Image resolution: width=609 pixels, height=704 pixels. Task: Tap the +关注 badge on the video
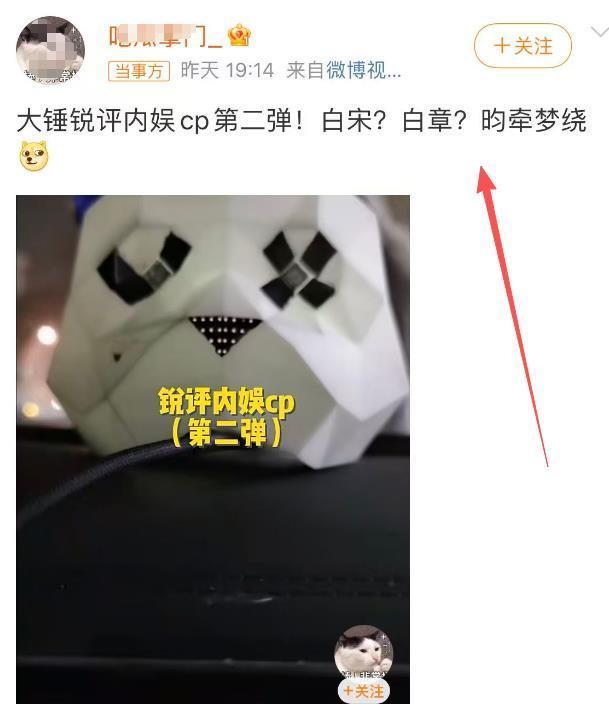362,690
